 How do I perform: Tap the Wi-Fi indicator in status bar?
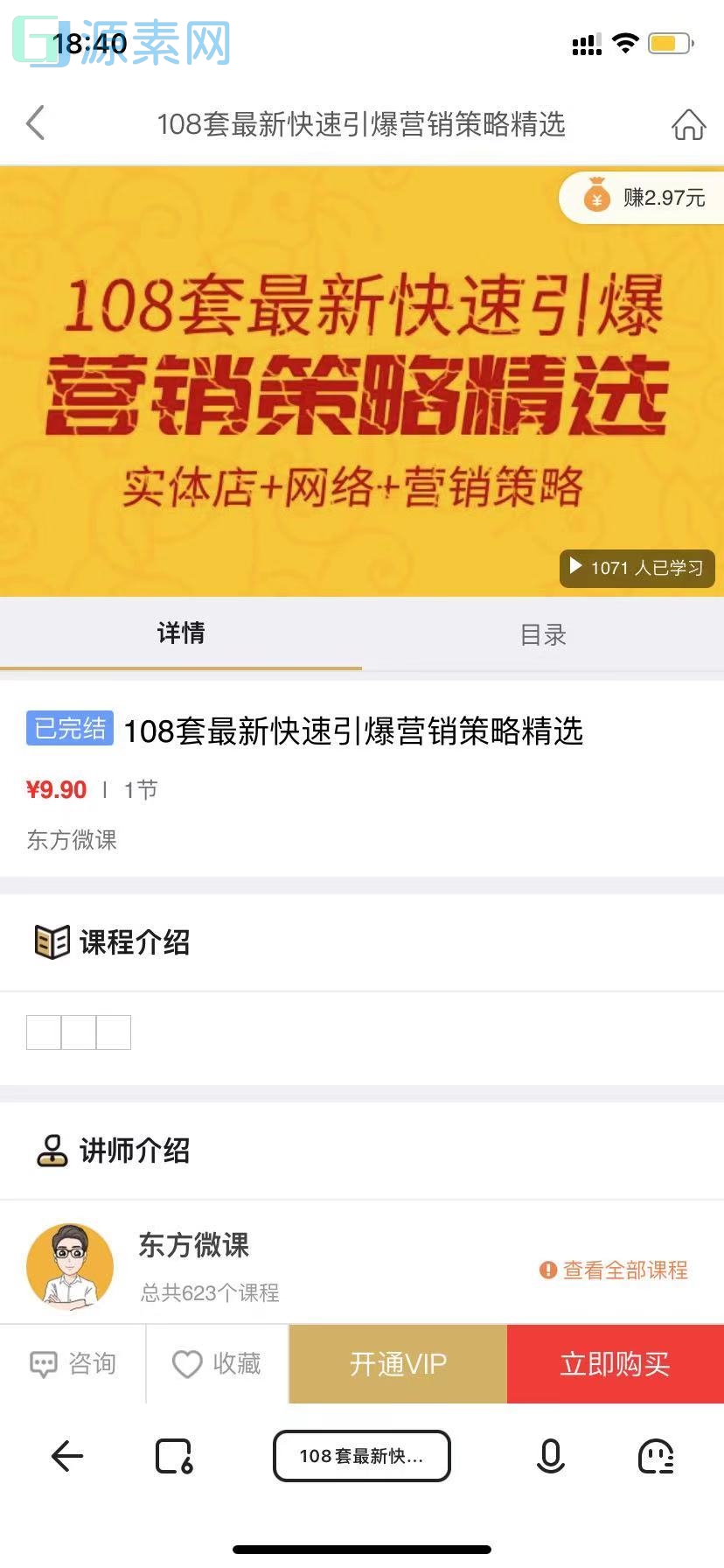pos(626,41)
